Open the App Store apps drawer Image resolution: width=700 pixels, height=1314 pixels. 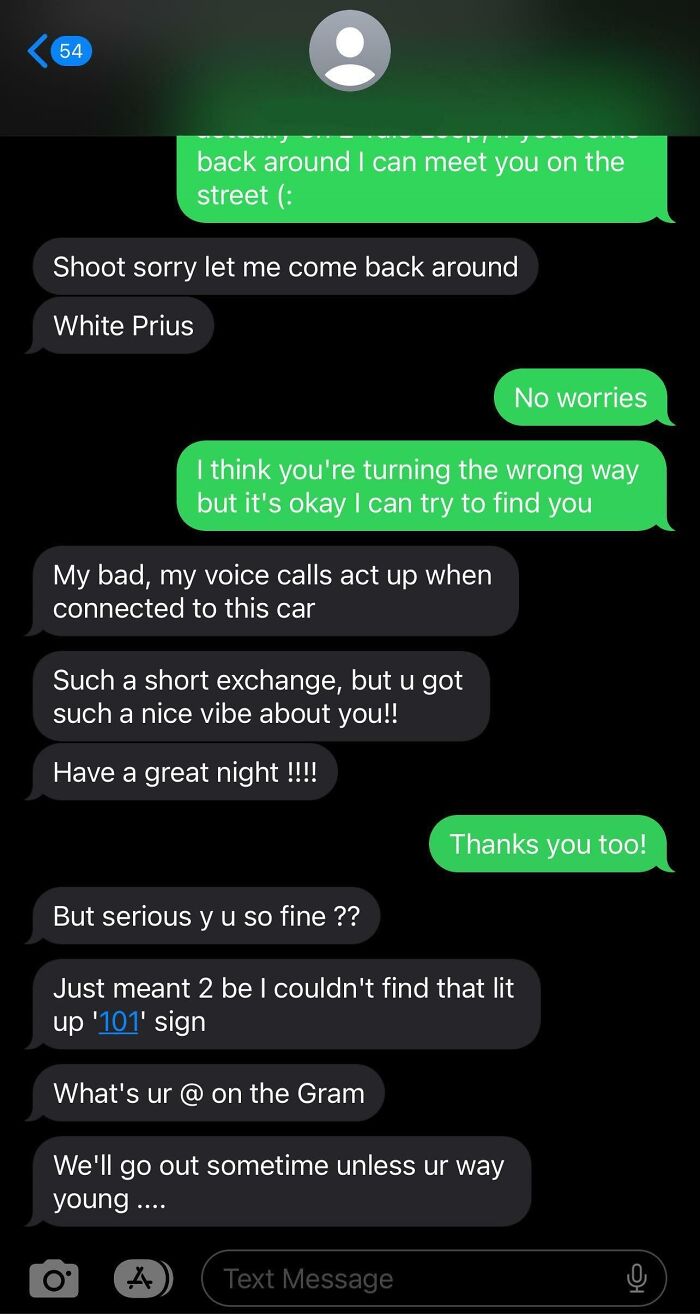coord(142,1277)
